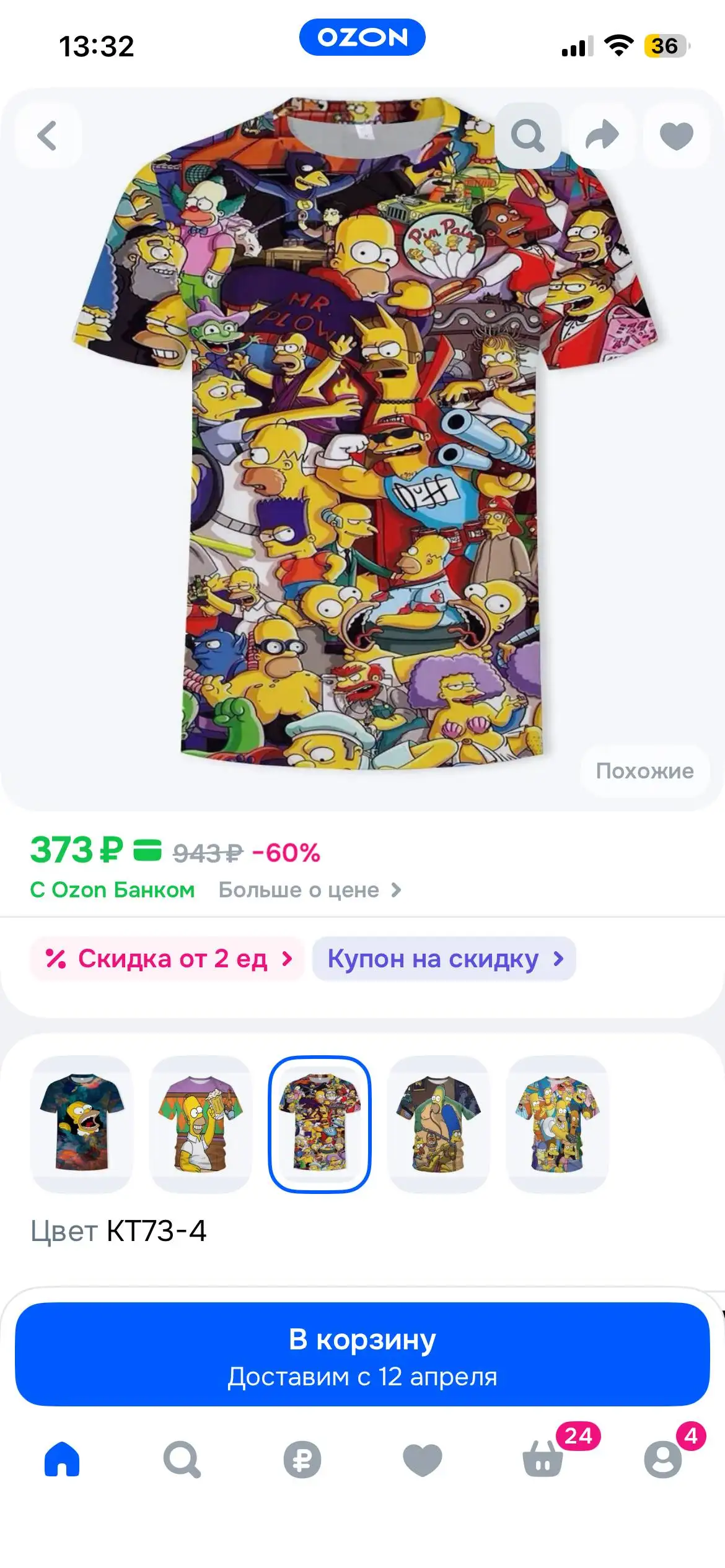This screenshot has height=1568, width=725.
Task: Expand Больше о цене details
Action: point(309,890)
